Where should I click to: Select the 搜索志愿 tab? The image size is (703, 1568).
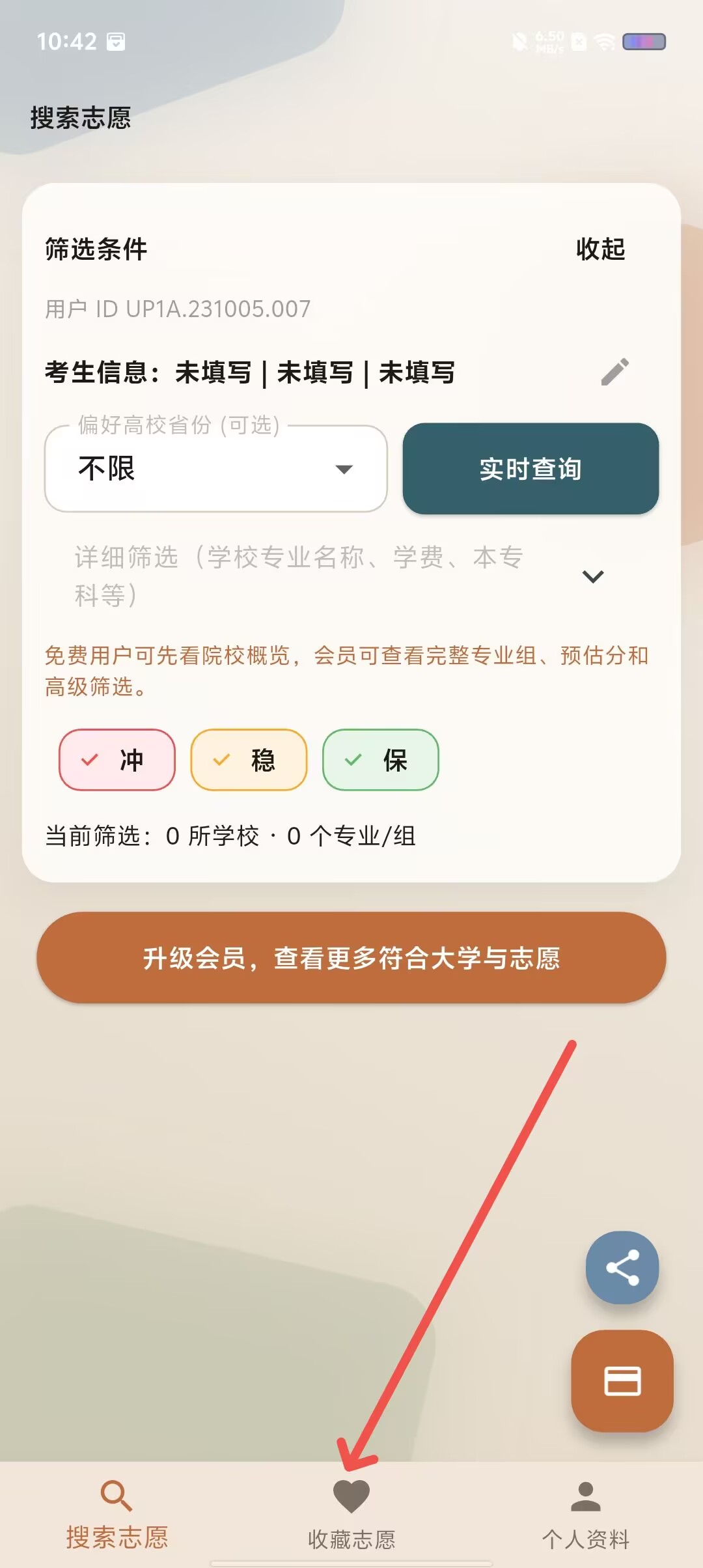117,1514
